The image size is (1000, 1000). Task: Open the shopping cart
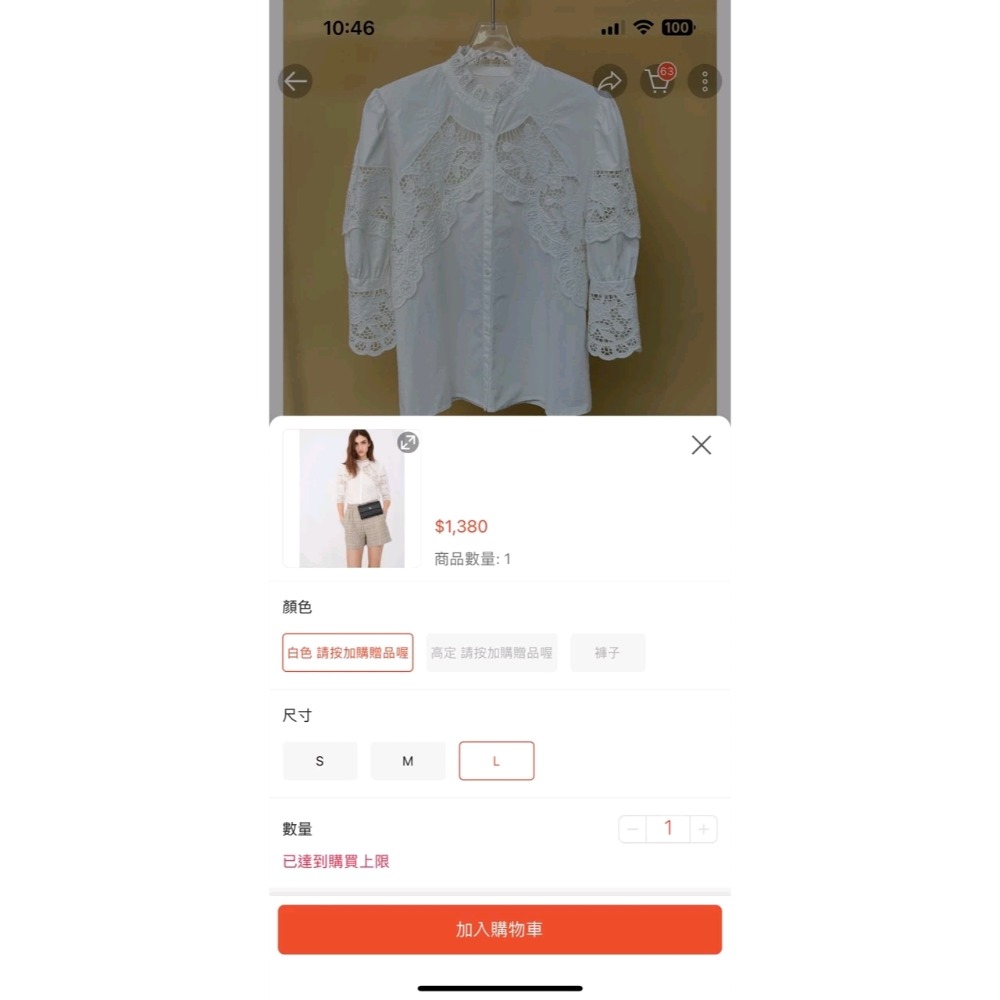[x=658, y=80]
